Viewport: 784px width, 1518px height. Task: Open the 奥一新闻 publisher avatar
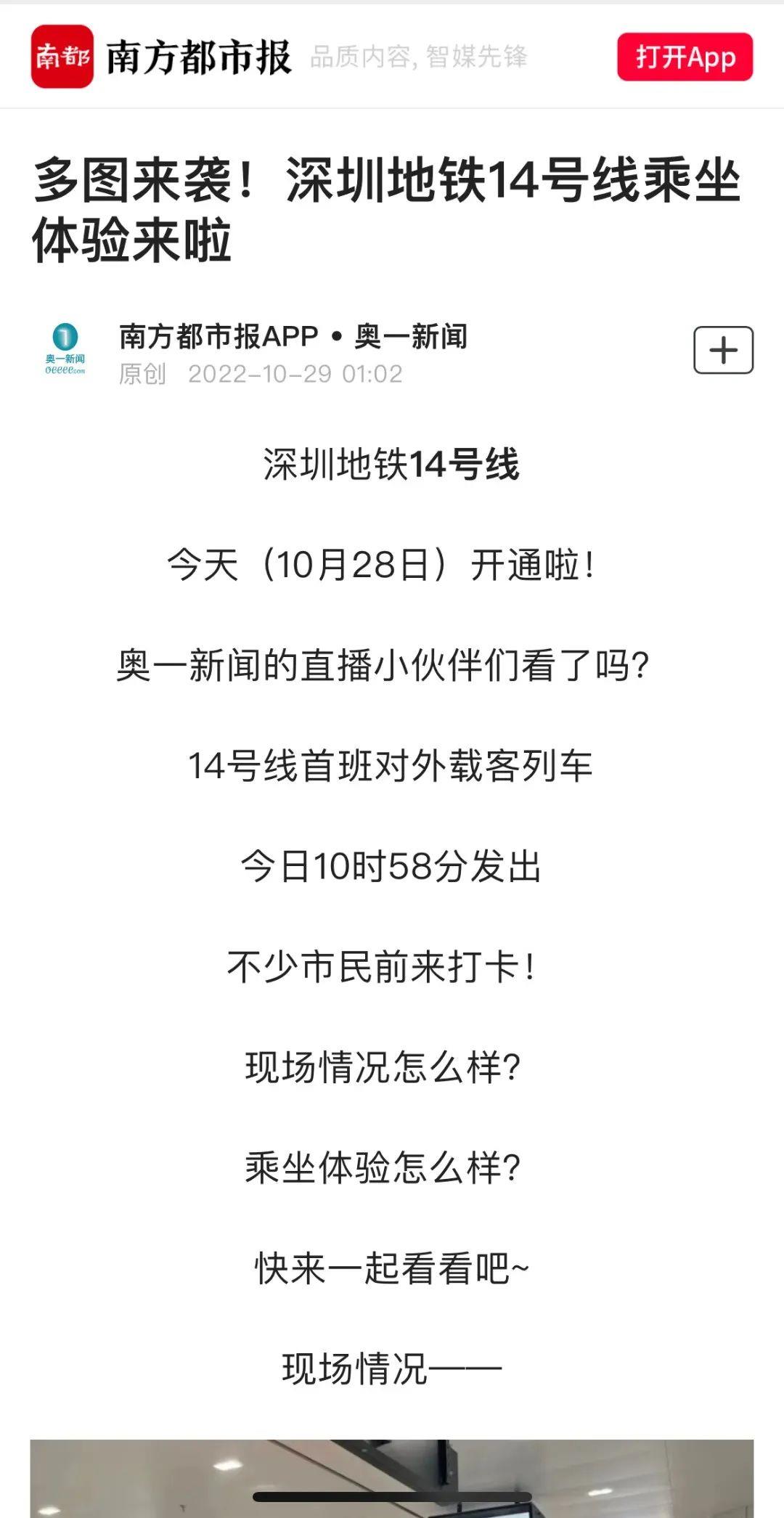(65, 350)
